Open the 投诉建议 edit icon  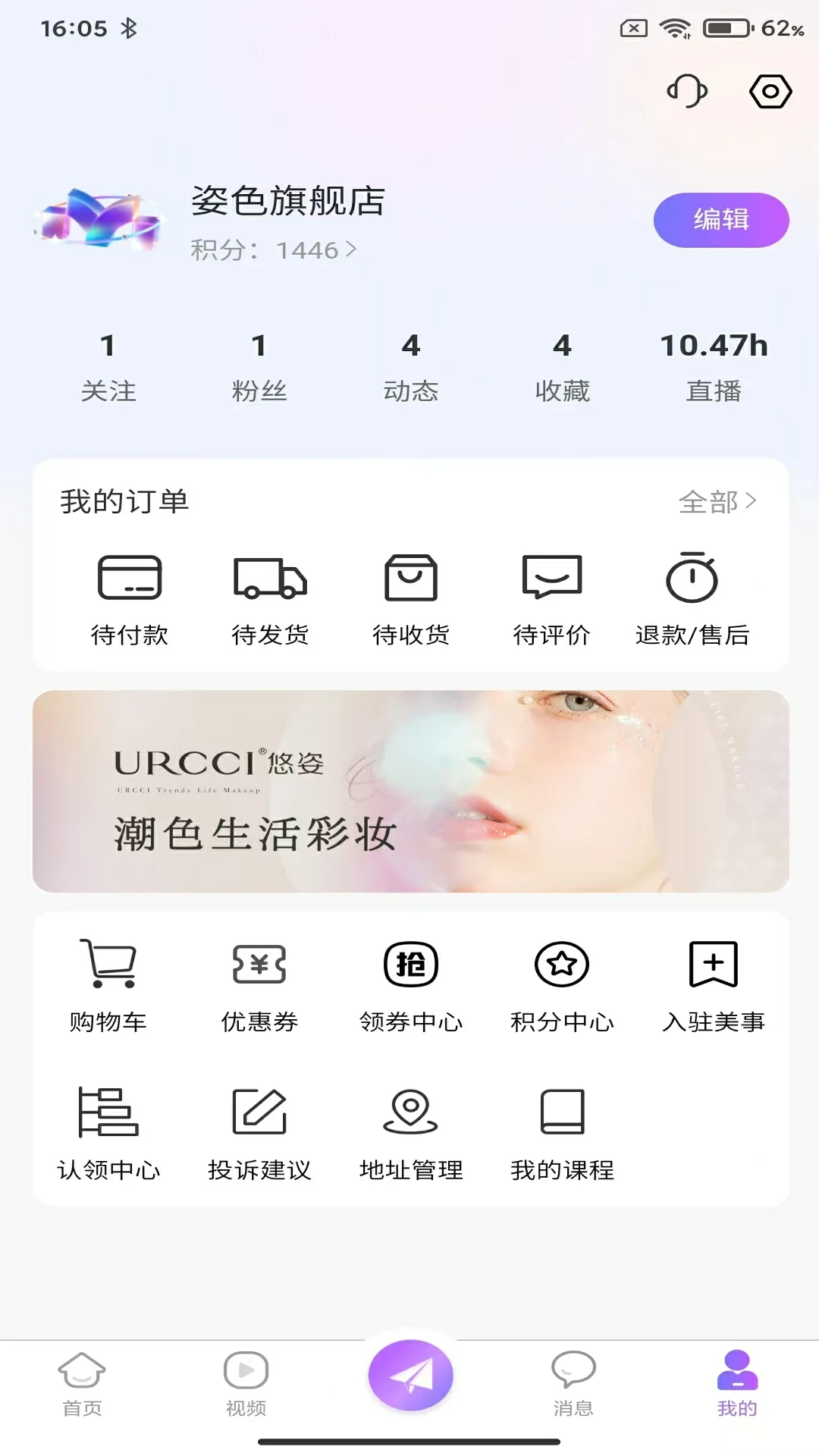260,1112
